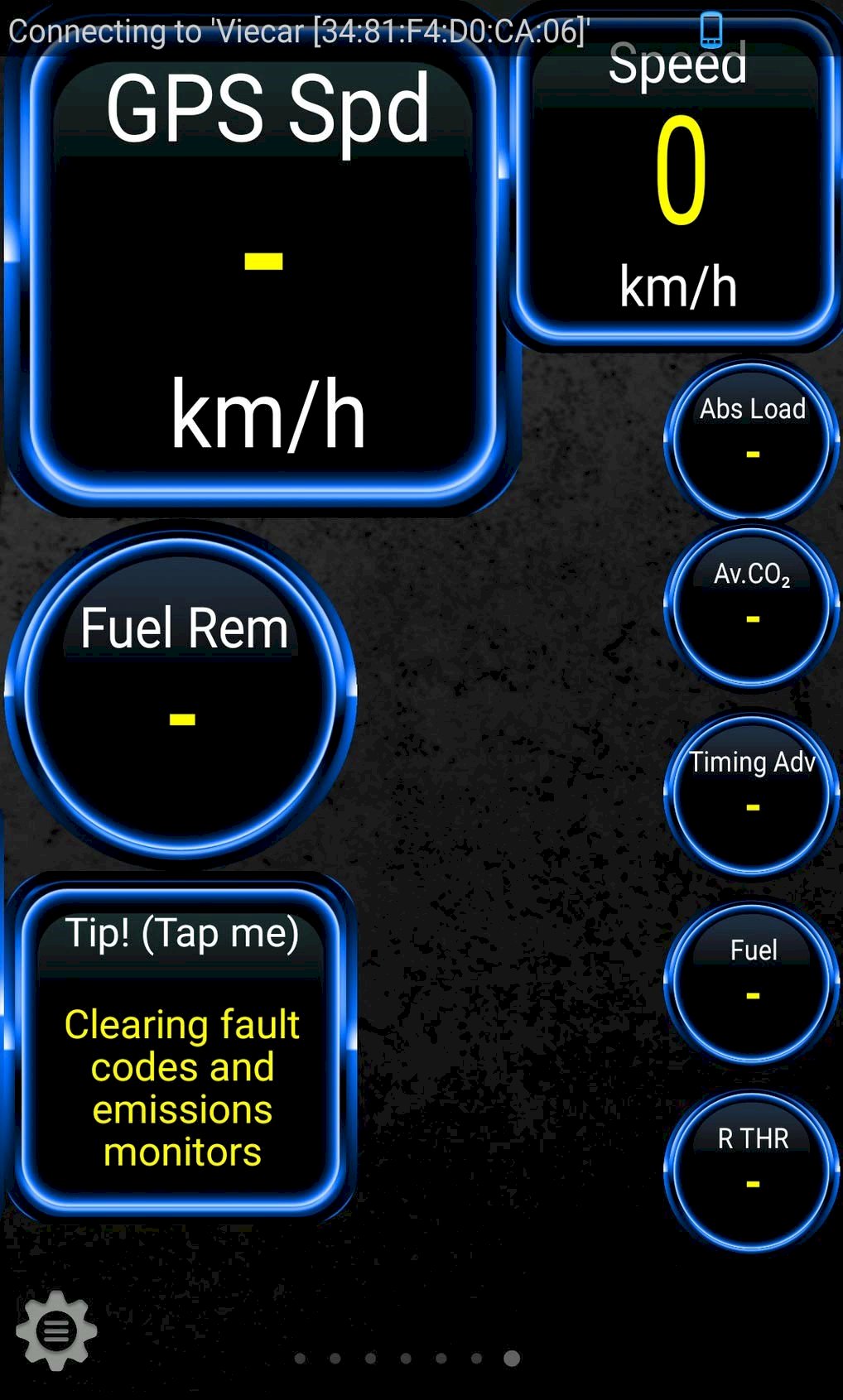Select the small Fuel gauge
This screenshot has height=1400, width=843.
click(752, 981)
